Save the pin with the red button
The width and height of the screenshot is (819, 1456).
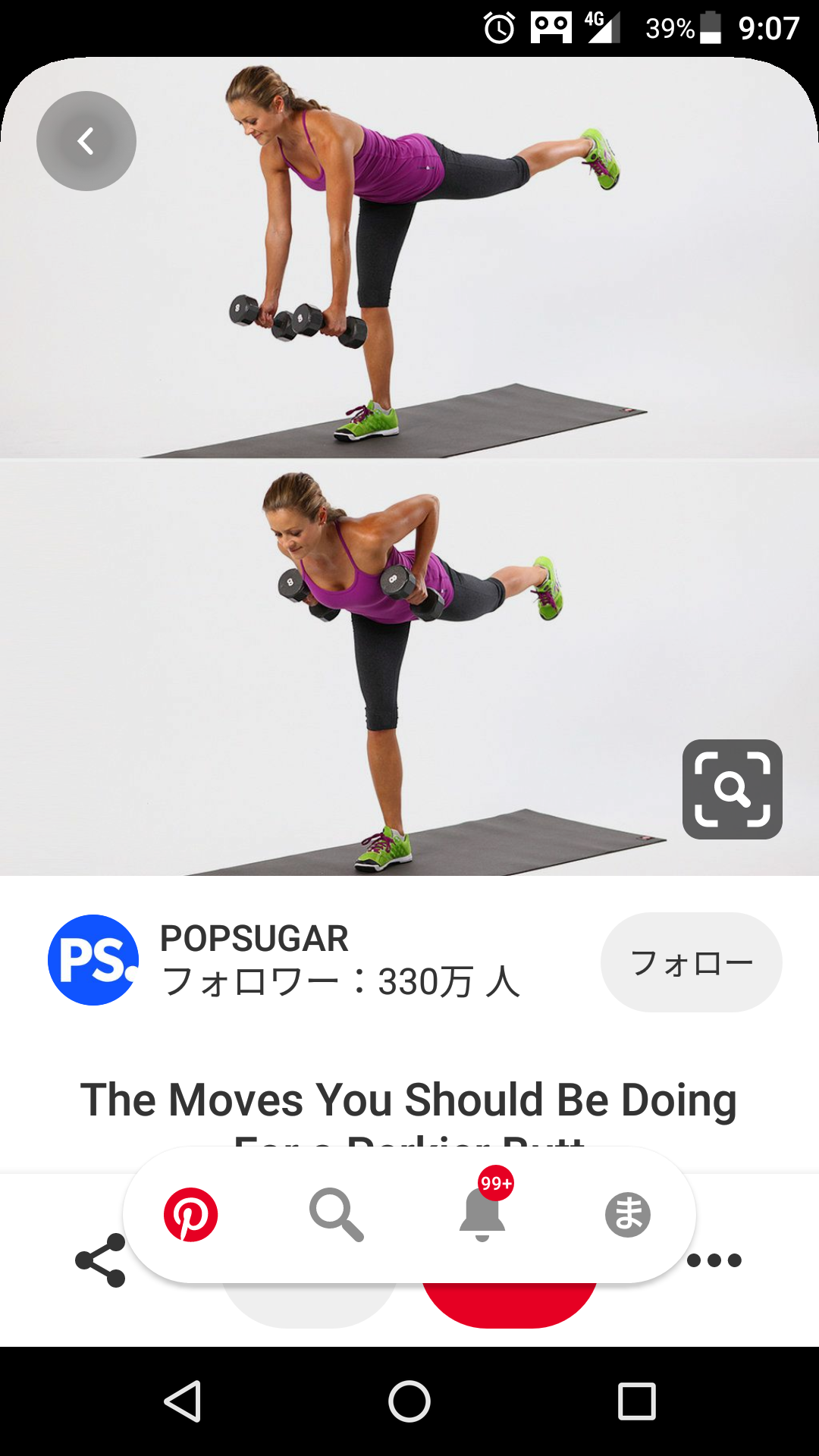point(510,1306)
